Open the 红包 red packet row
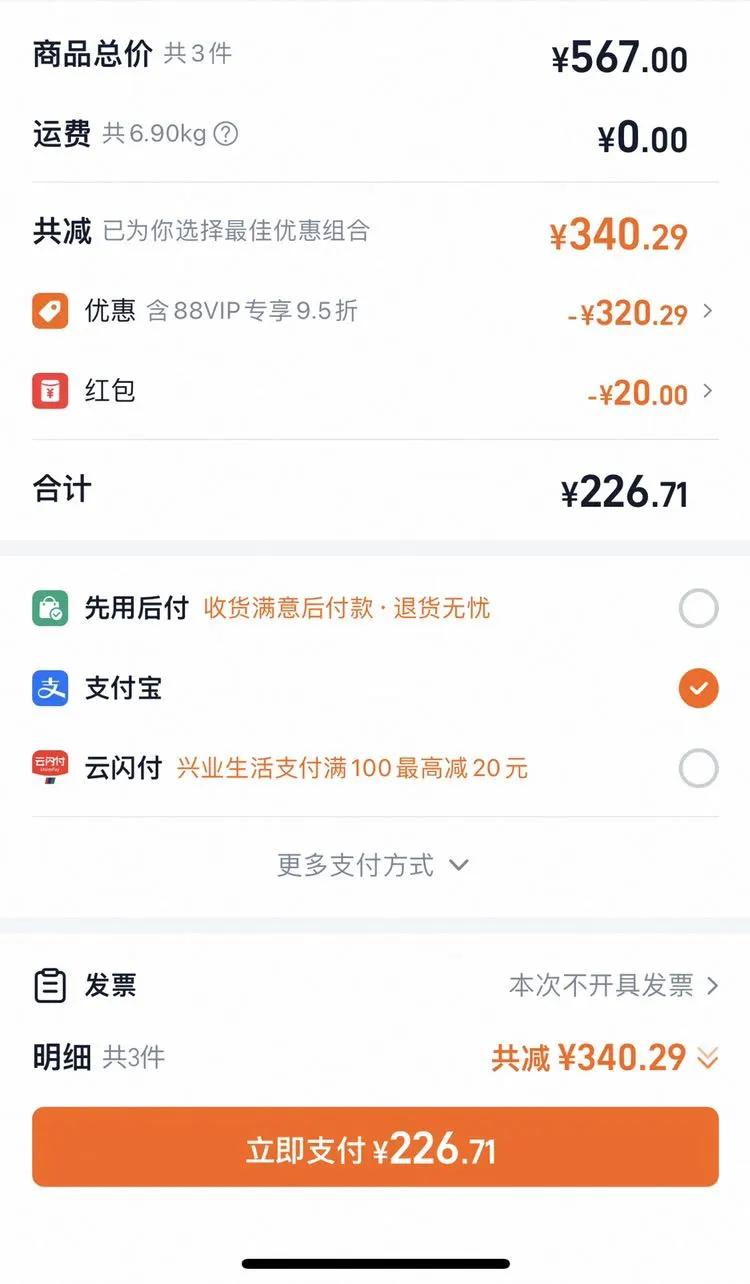 click(375, 391)
